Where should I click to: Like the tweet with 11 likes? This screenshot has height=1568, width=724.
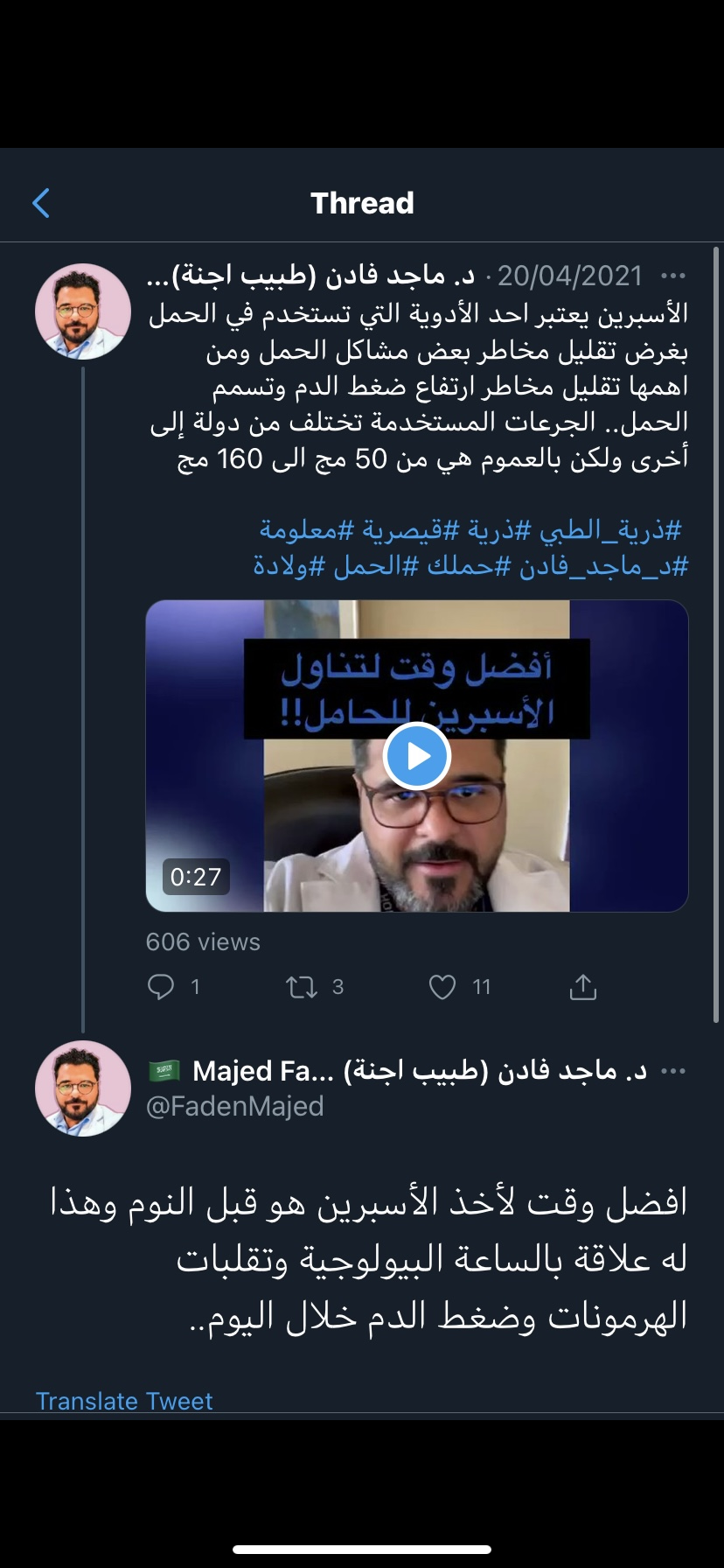pyautogui.click(x=442, y=988)
